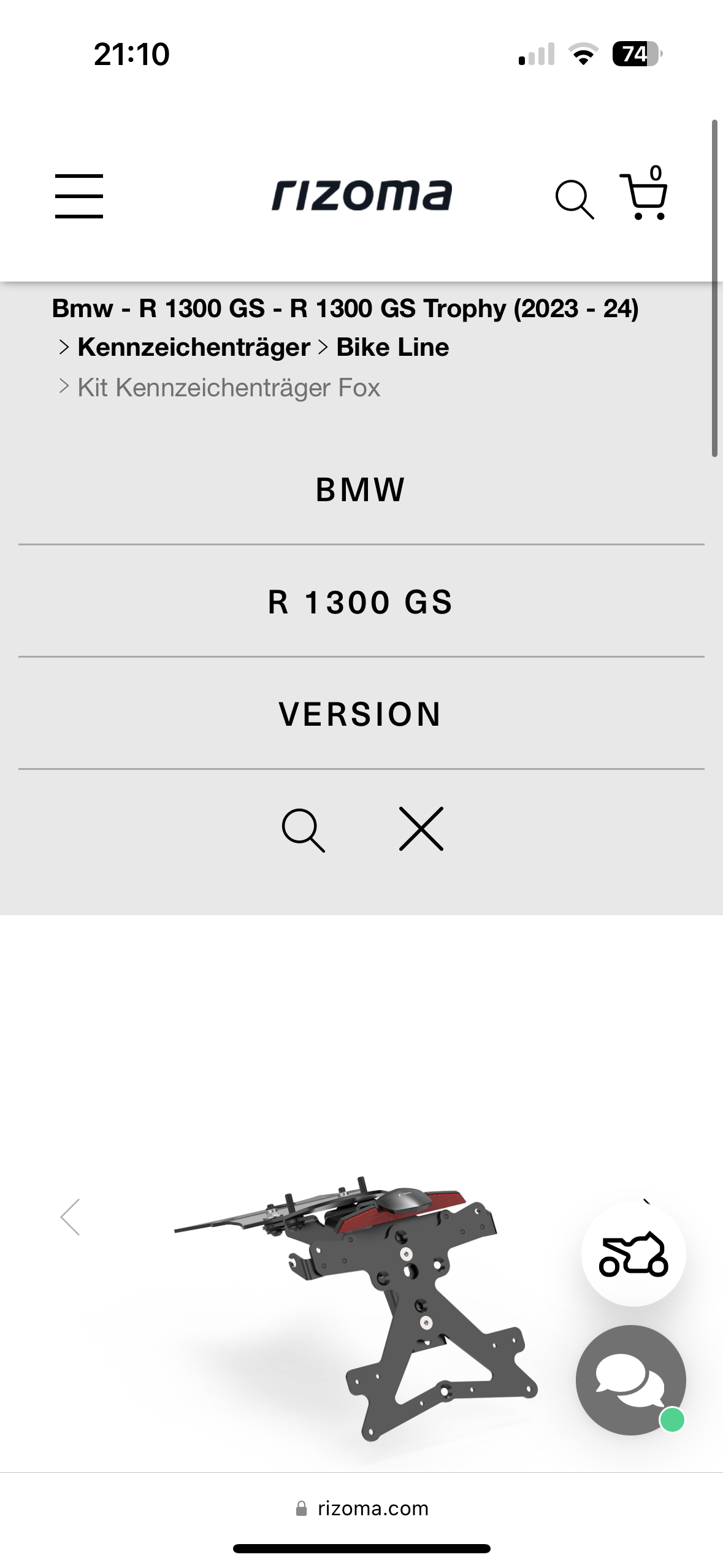Open site search in the header
The image size is (723, 1568).
click(x=575, y=199)
